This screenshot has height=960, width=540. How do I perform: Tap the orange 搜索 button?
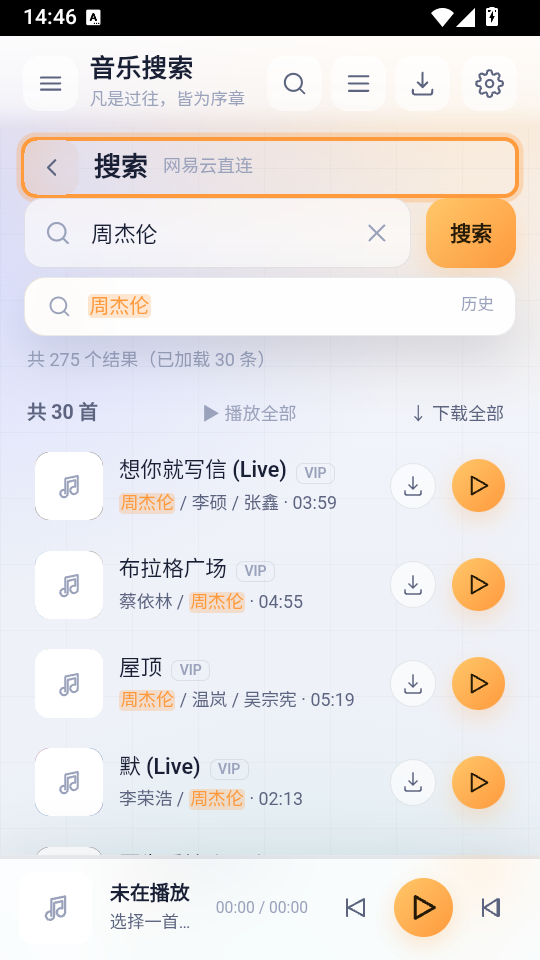[x=471, y=233]
